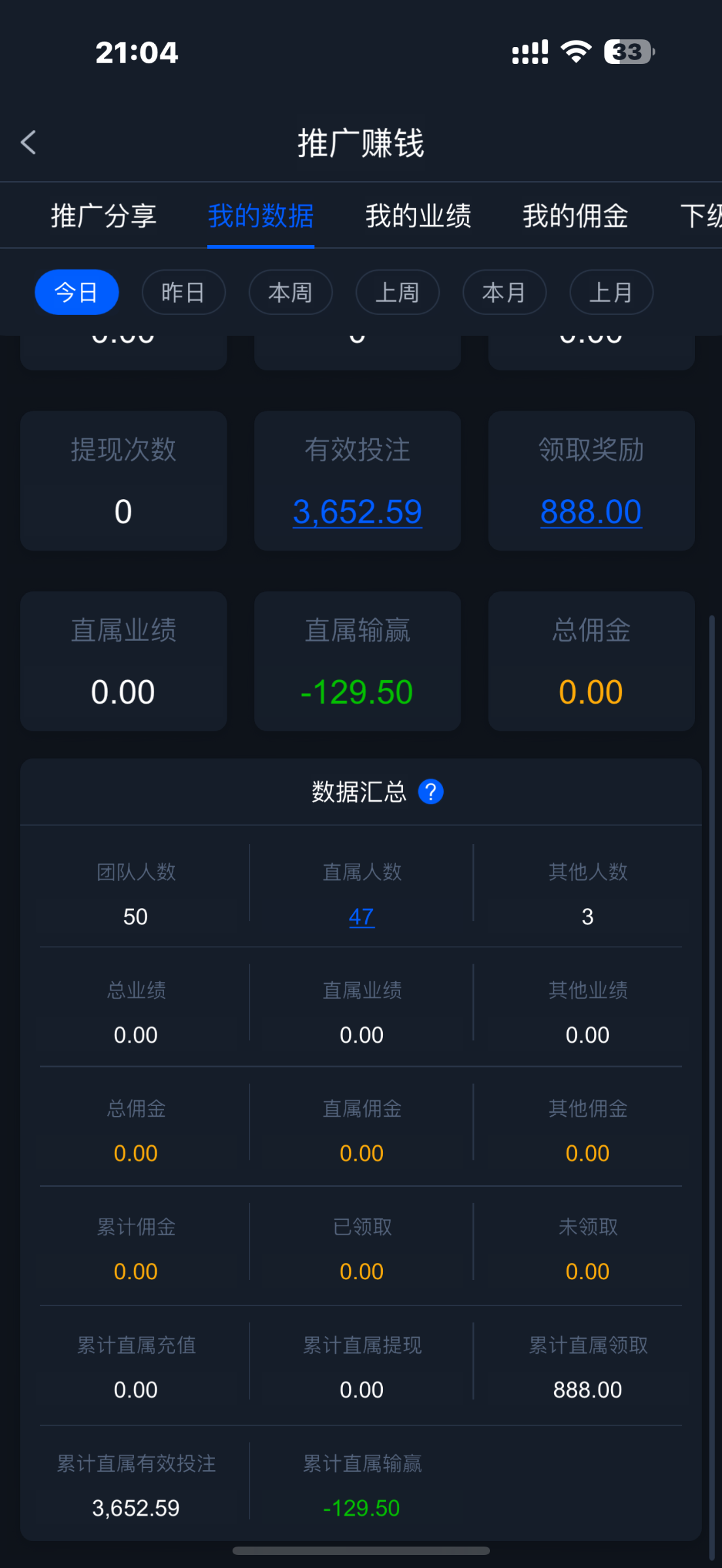
Task: Open the 直属人数 47 link
Action: (361, 917)
